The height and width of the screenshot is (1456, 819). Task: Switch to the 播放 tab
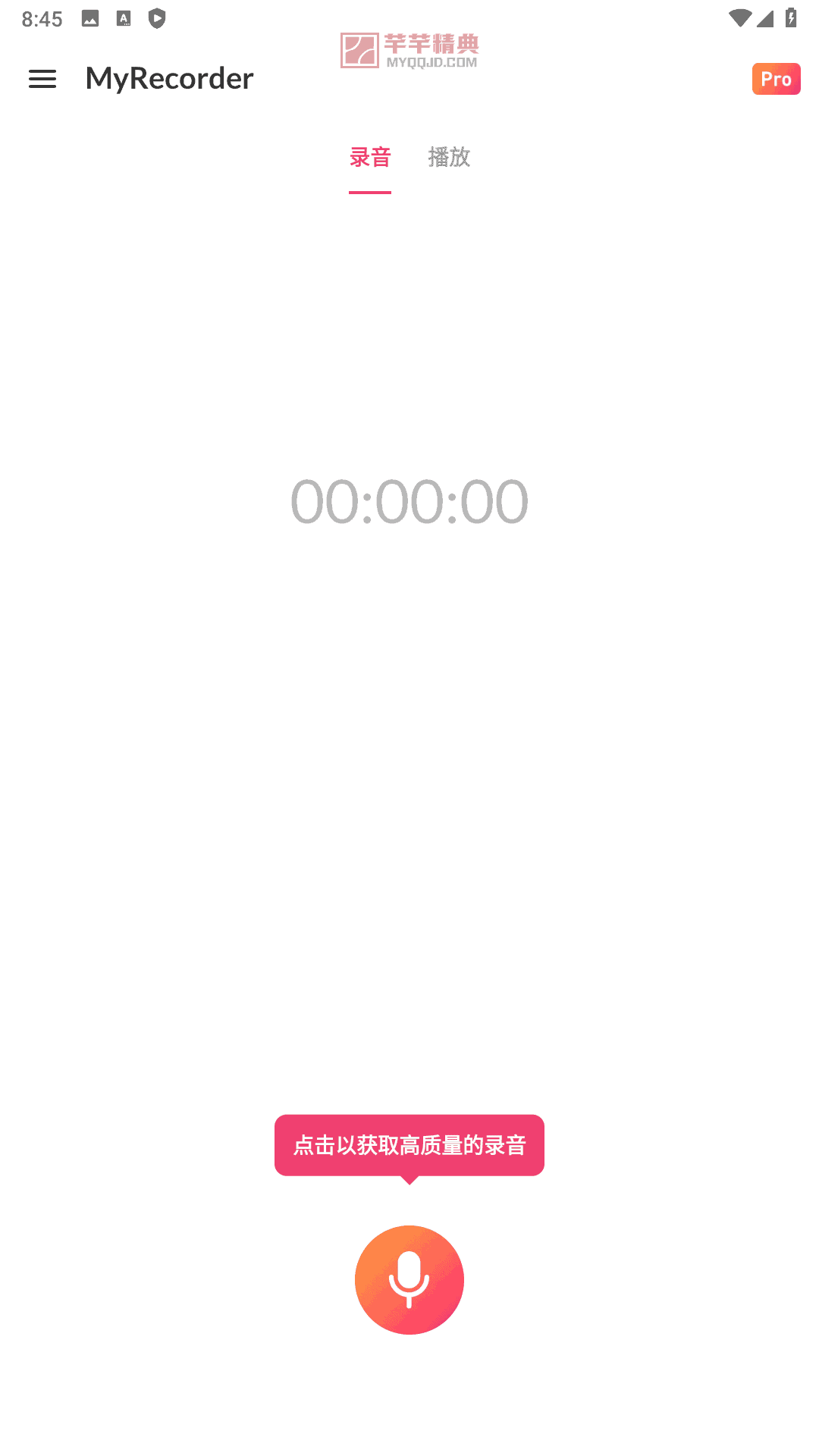coord(449,158)
